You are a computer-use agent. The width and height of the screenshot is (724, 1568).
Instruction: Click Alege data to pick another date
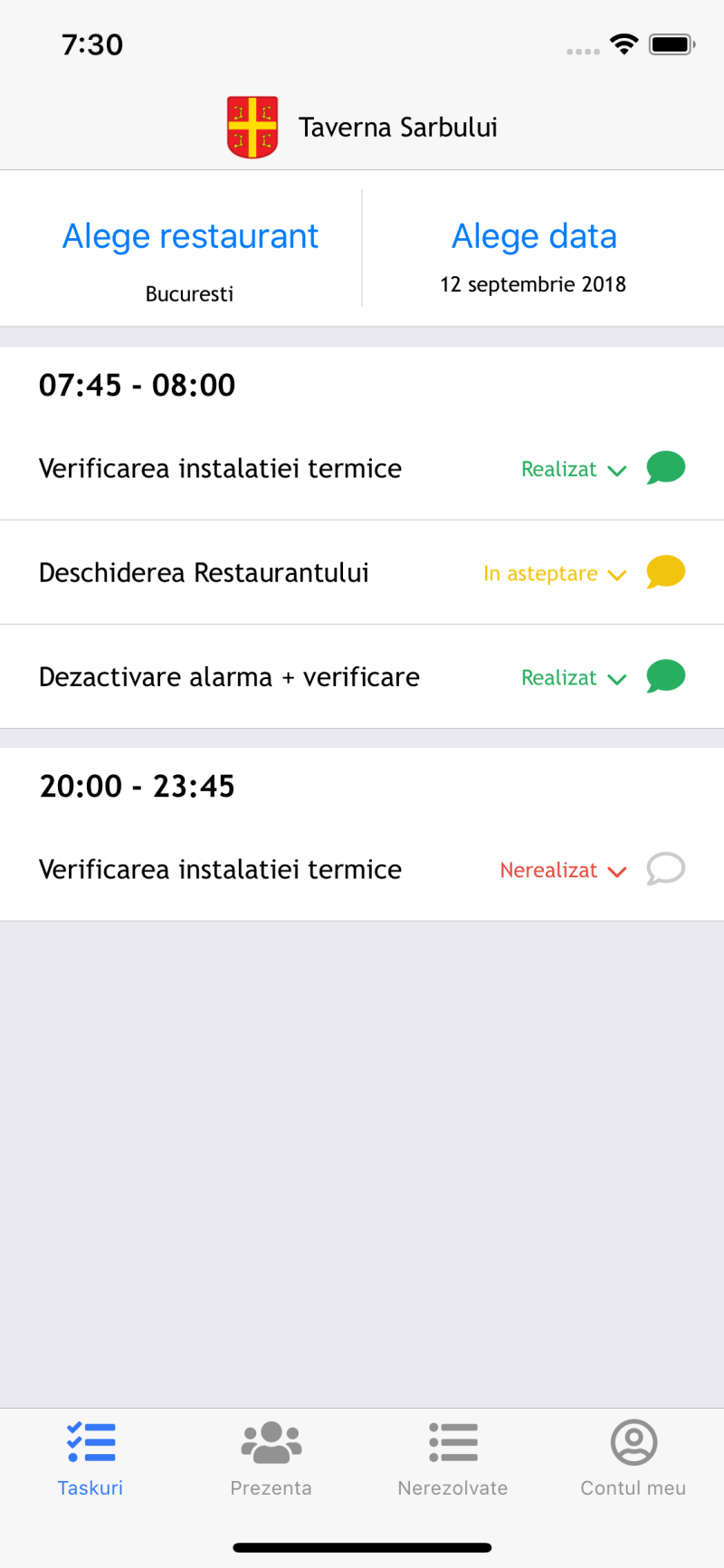coord(534,236)
